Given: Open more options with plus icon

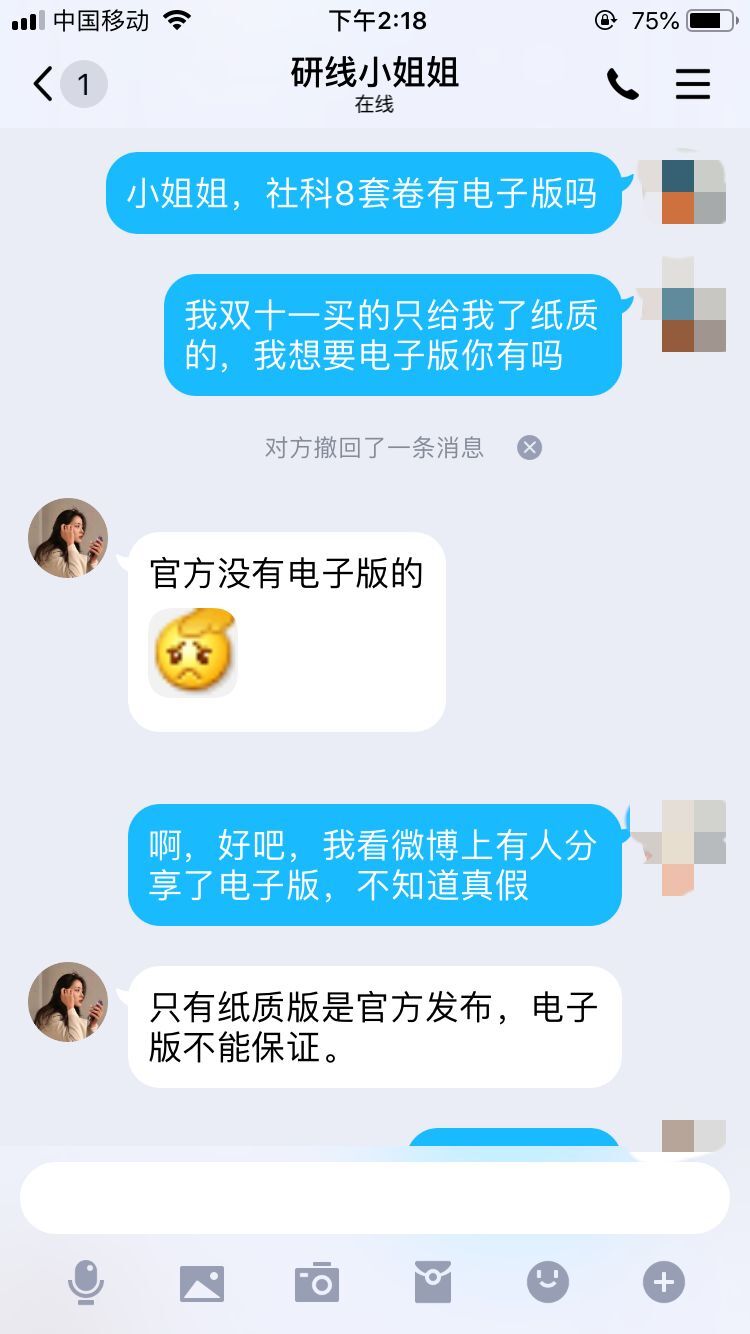Looking at the screenshot, I should point(664,1282).
